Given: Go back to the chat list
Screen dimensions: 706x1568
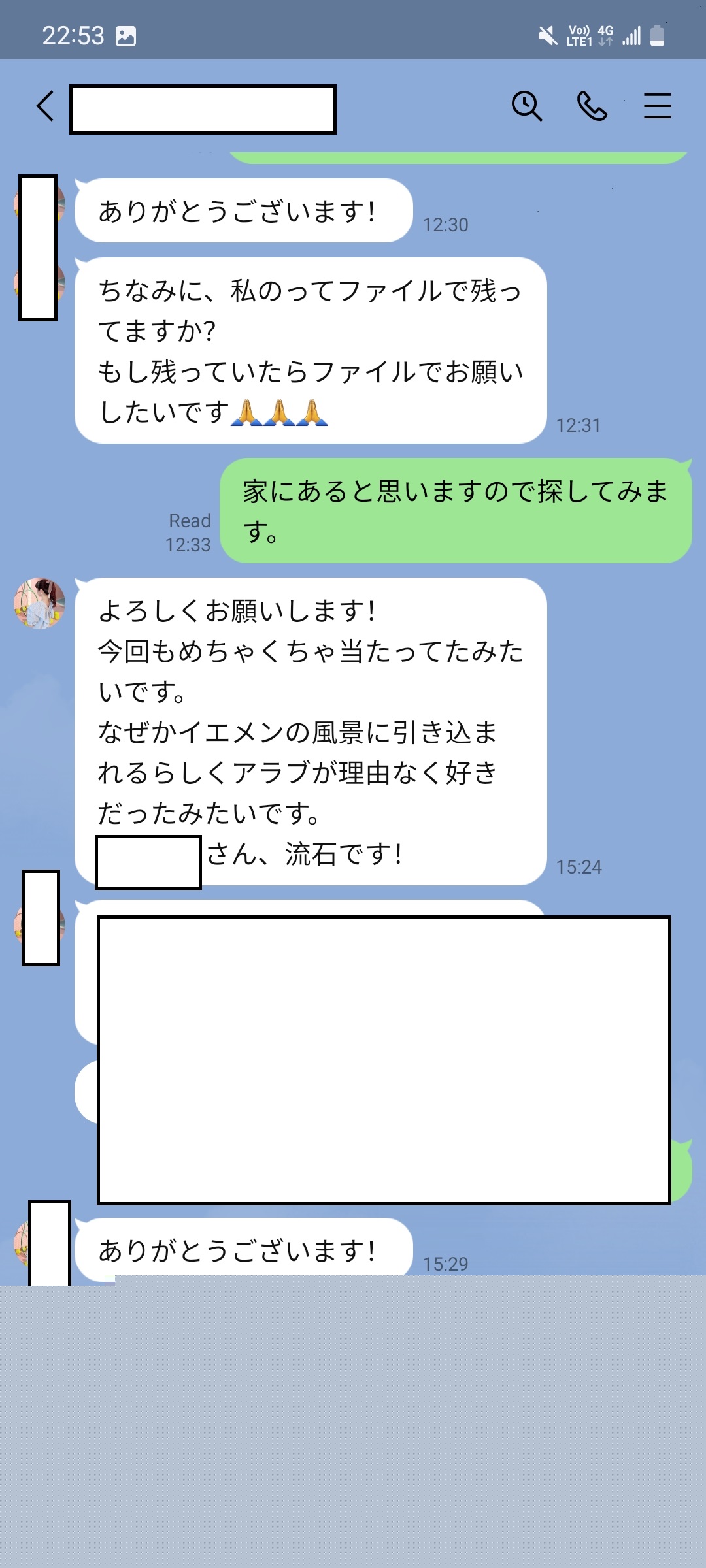Looking at the screenshot, I should click(44, 106).
